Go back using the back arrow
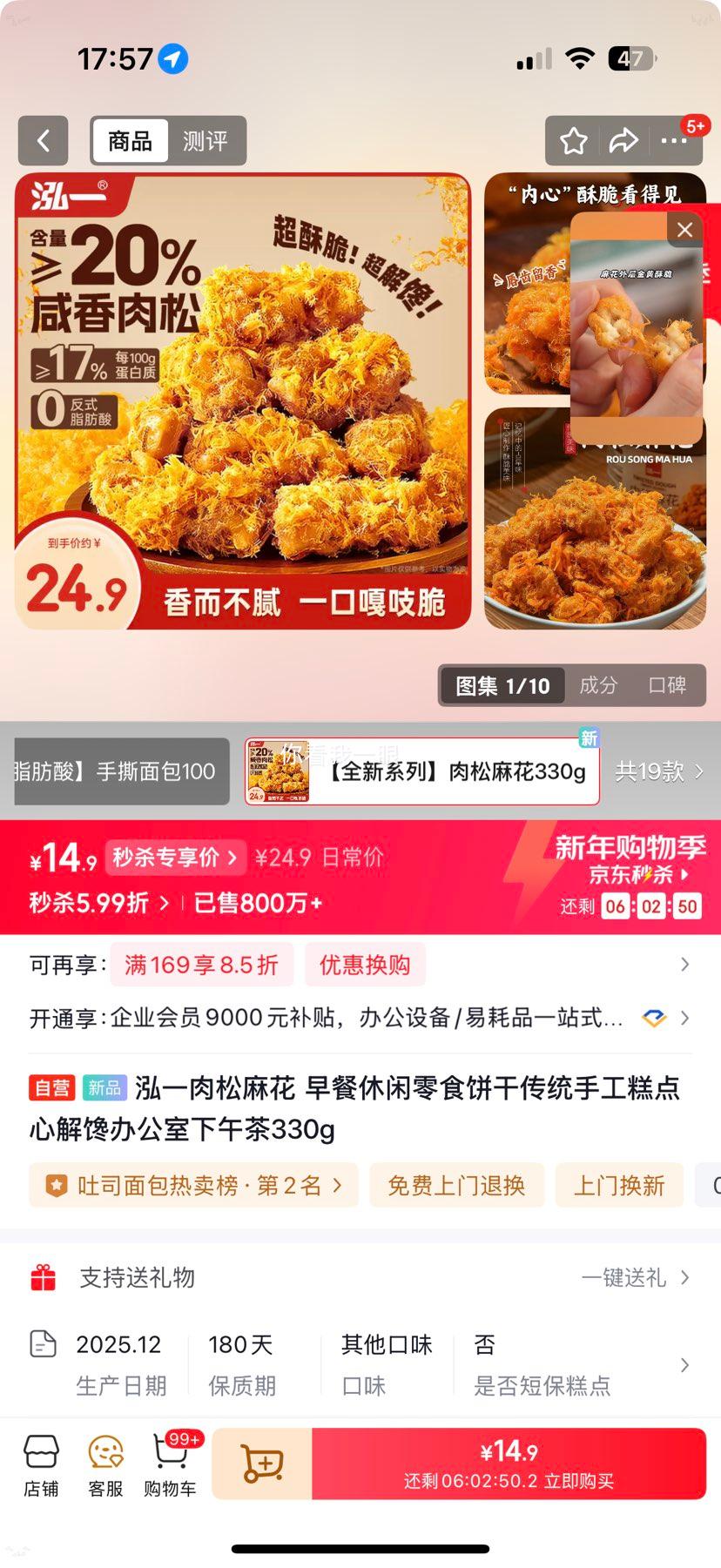This screenshot has width=721, height=1568. point(44,140)
